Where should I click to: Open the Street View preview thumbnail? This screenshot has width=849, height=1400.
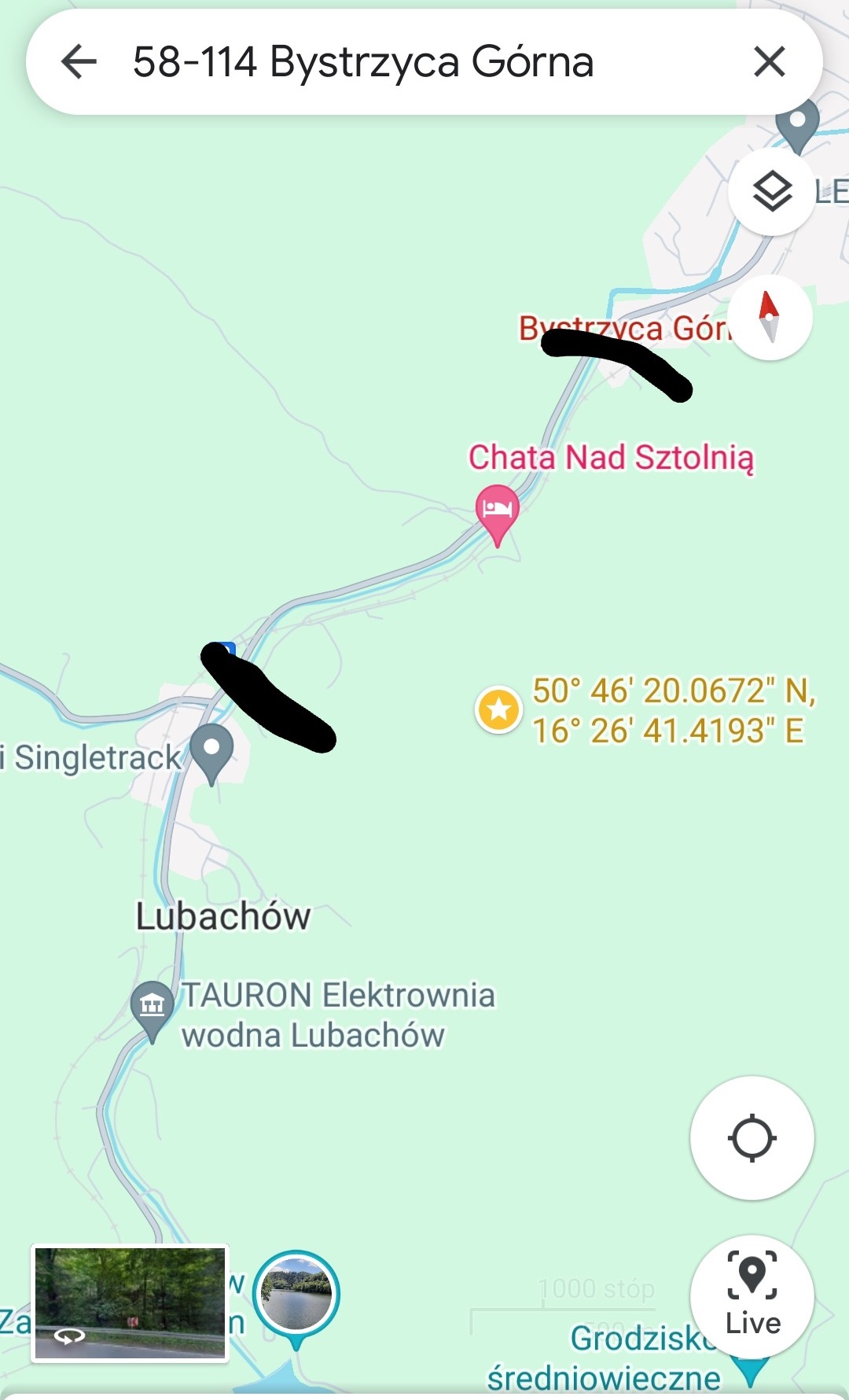(130, 1302)
